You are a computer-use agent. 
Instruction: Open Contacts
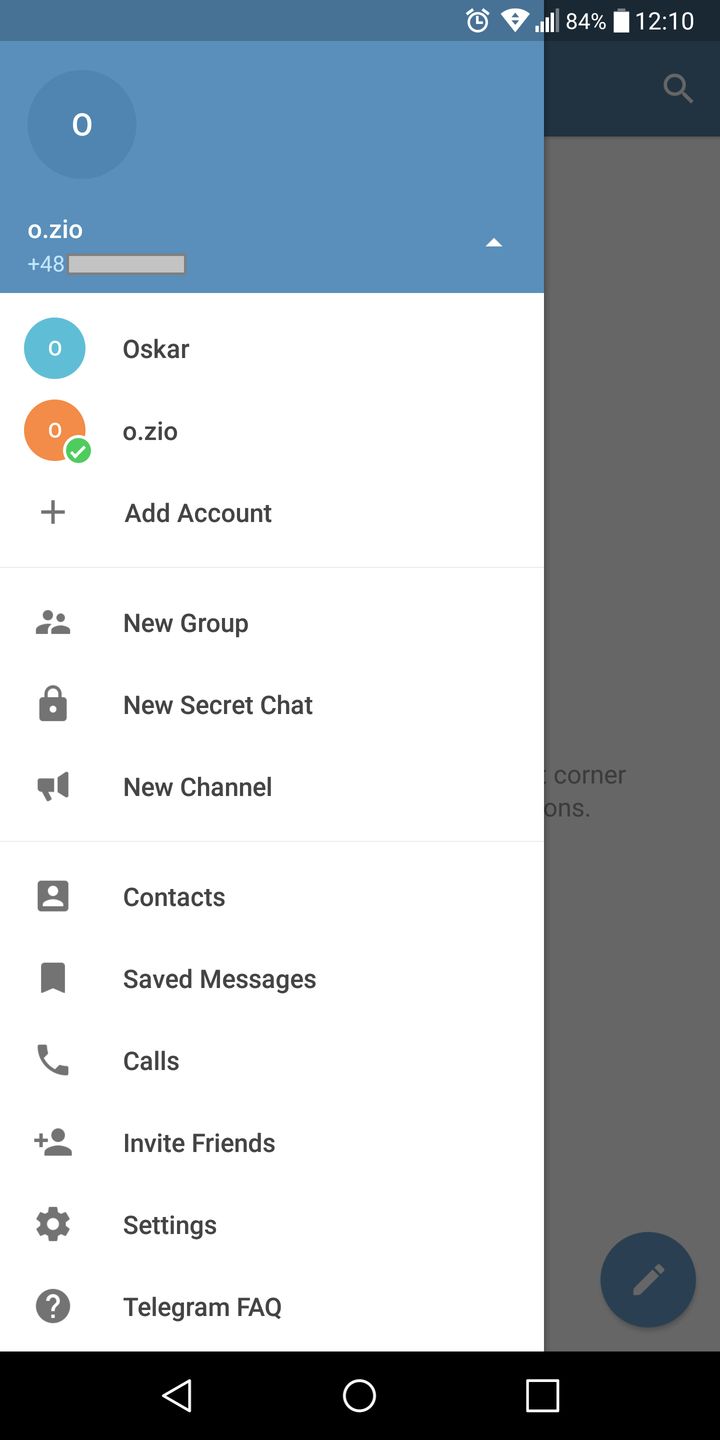pos(173,897)
